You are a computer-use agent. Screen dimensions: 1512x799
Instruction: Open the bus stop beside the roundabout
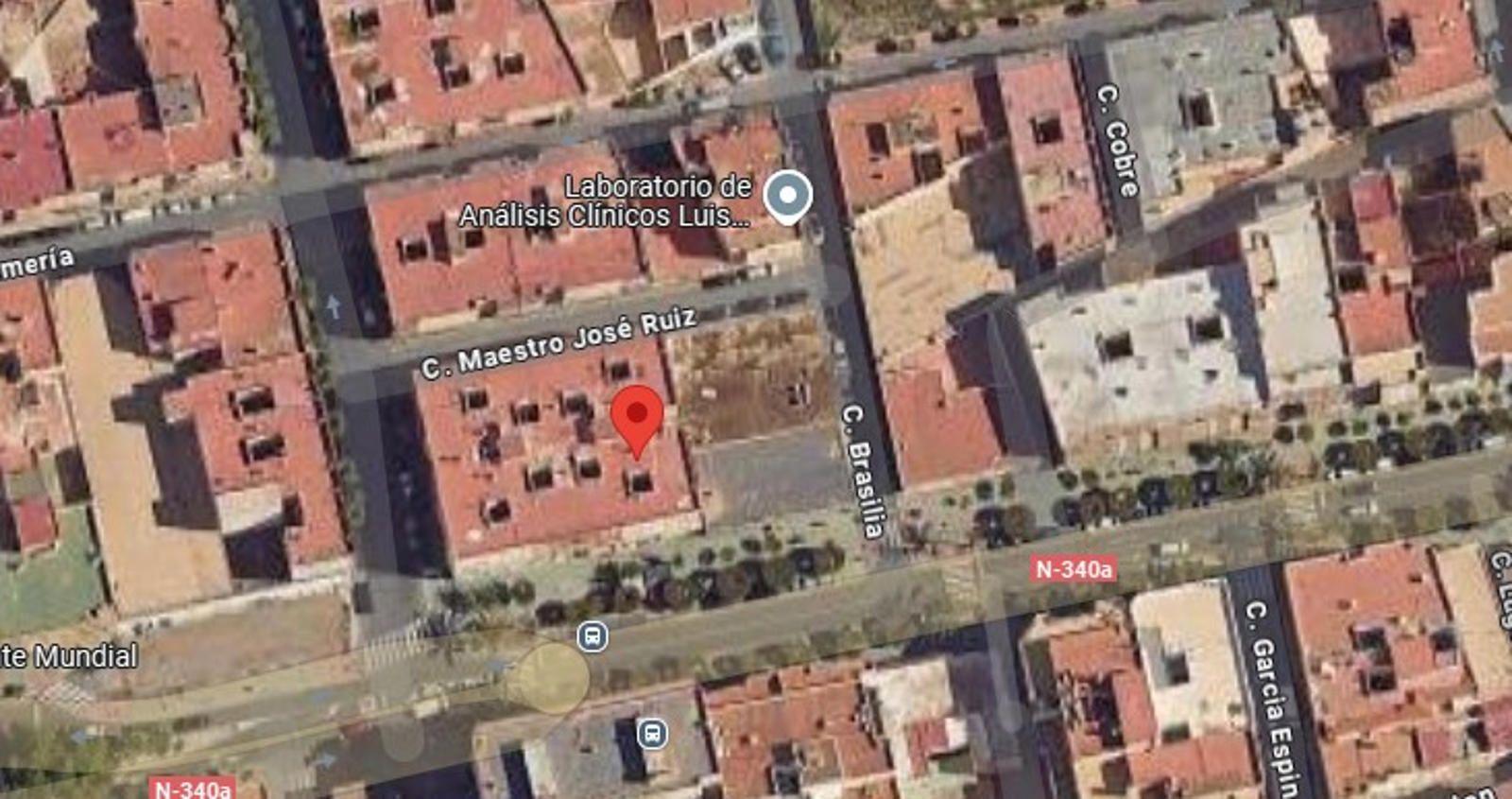click(x=593, y=636)
